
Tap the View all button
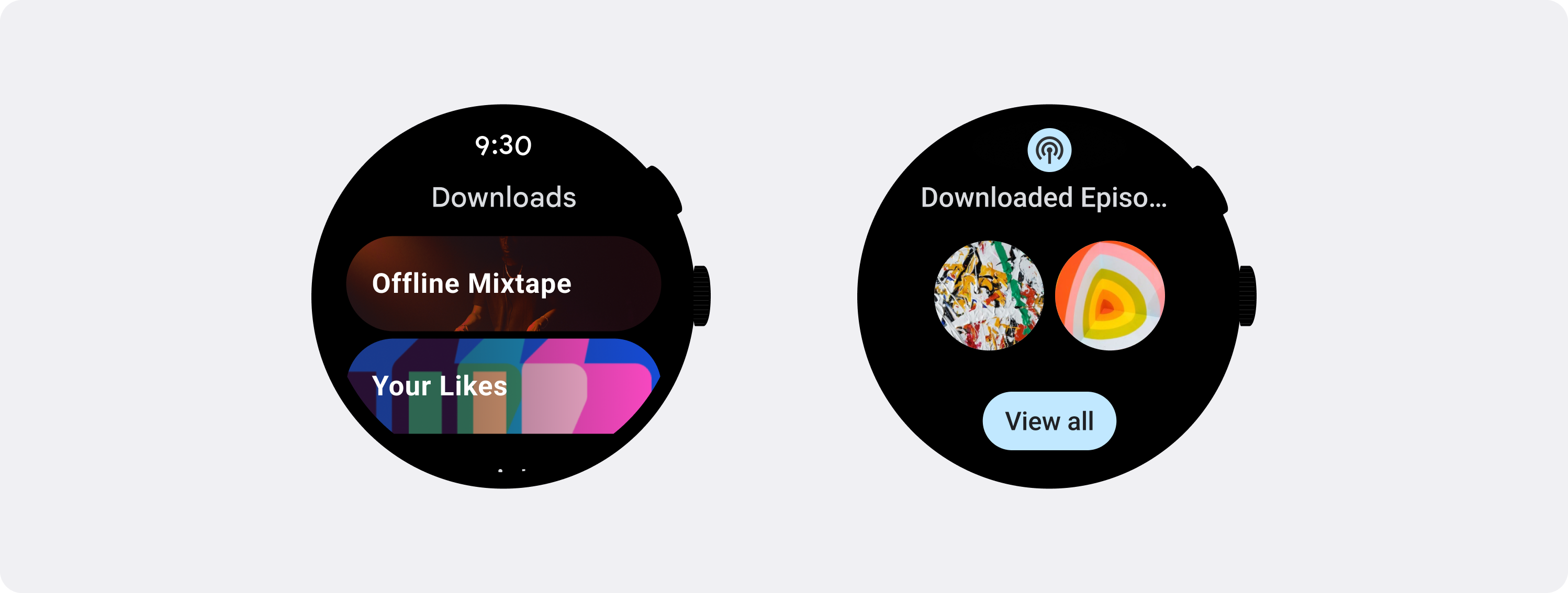tap(1049, 421)
